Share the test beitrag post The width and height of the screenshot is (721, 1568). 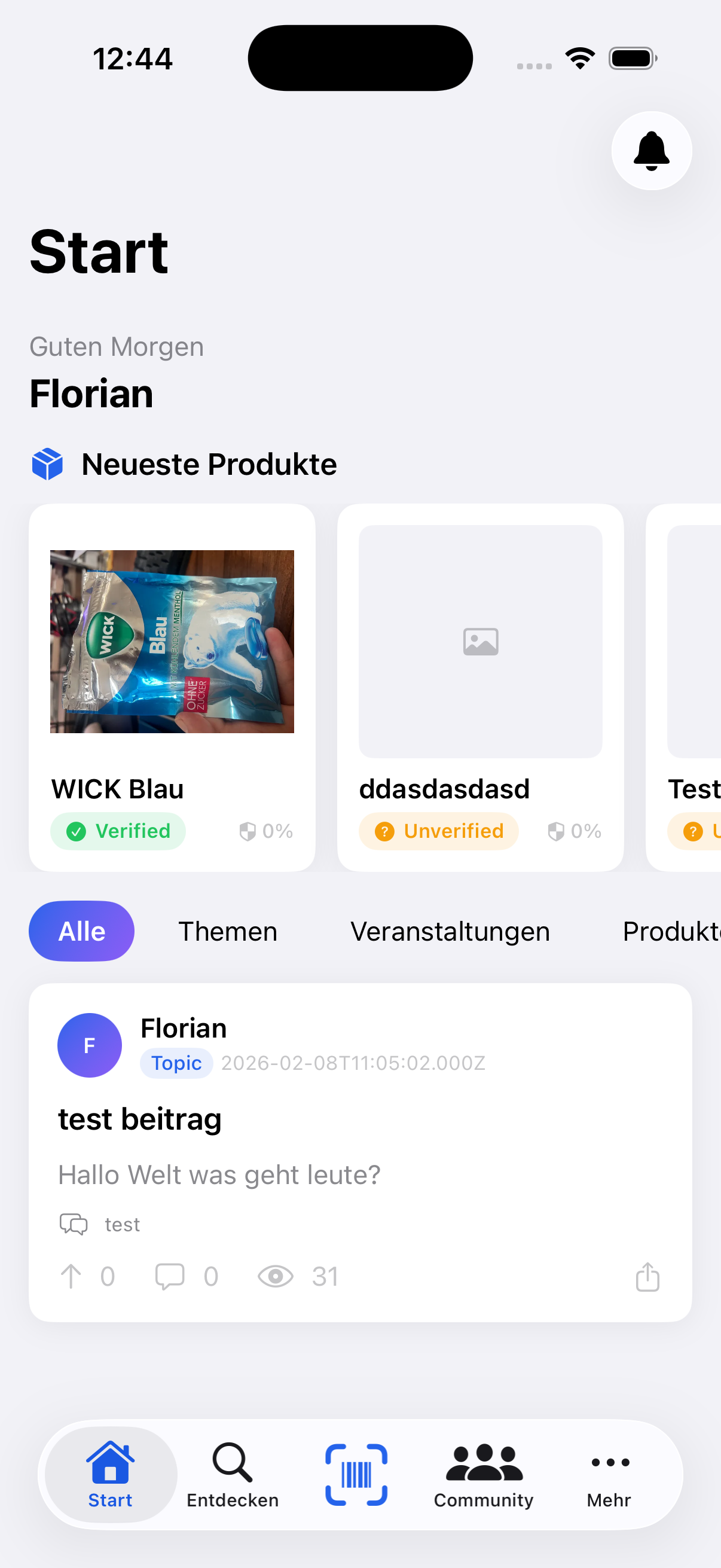(647, 1276)
